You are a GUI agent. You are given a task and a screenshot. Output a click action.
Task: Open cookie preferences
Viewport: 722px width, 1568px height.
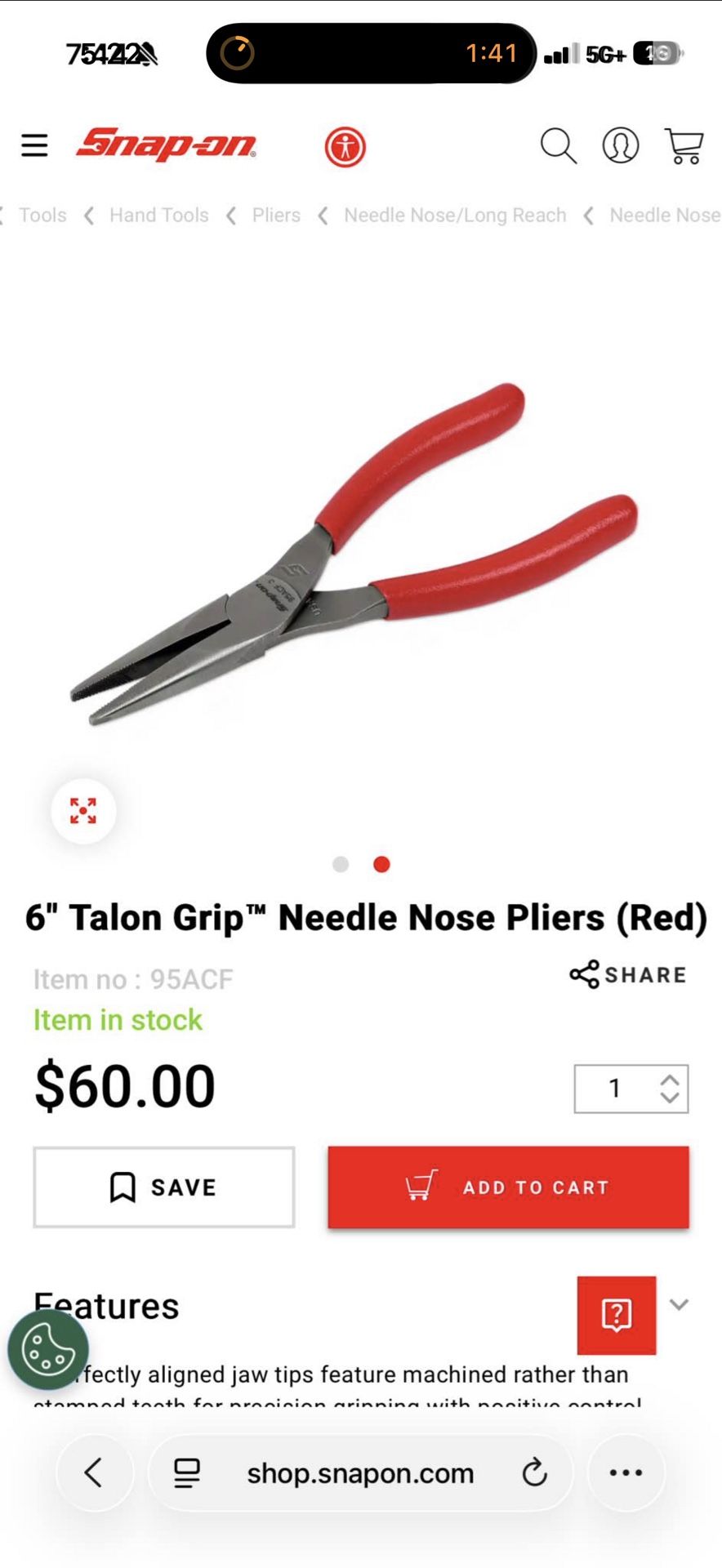47,1349
